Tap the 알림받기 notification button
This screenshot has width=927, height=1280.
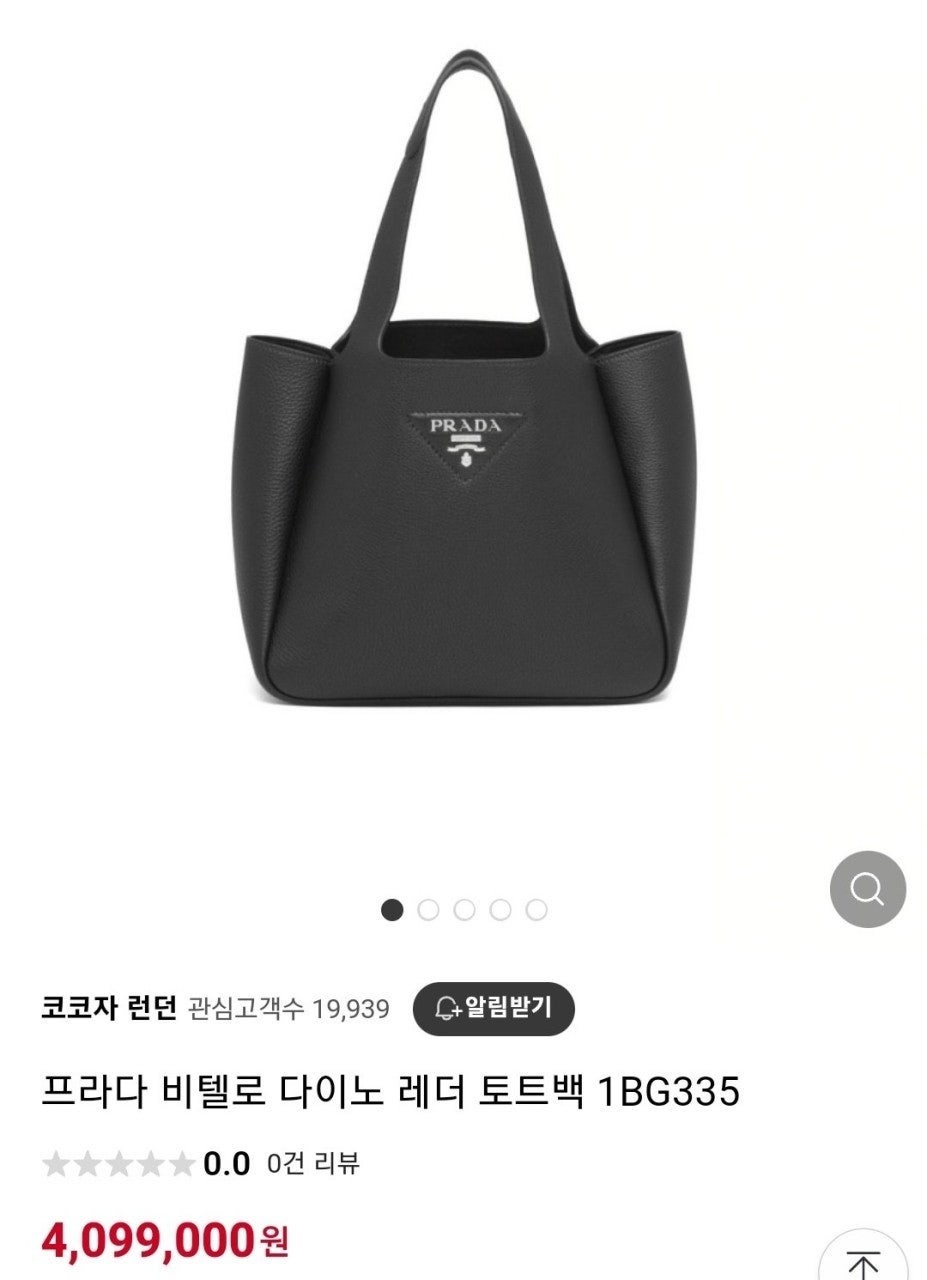[x=493, y=1008]
